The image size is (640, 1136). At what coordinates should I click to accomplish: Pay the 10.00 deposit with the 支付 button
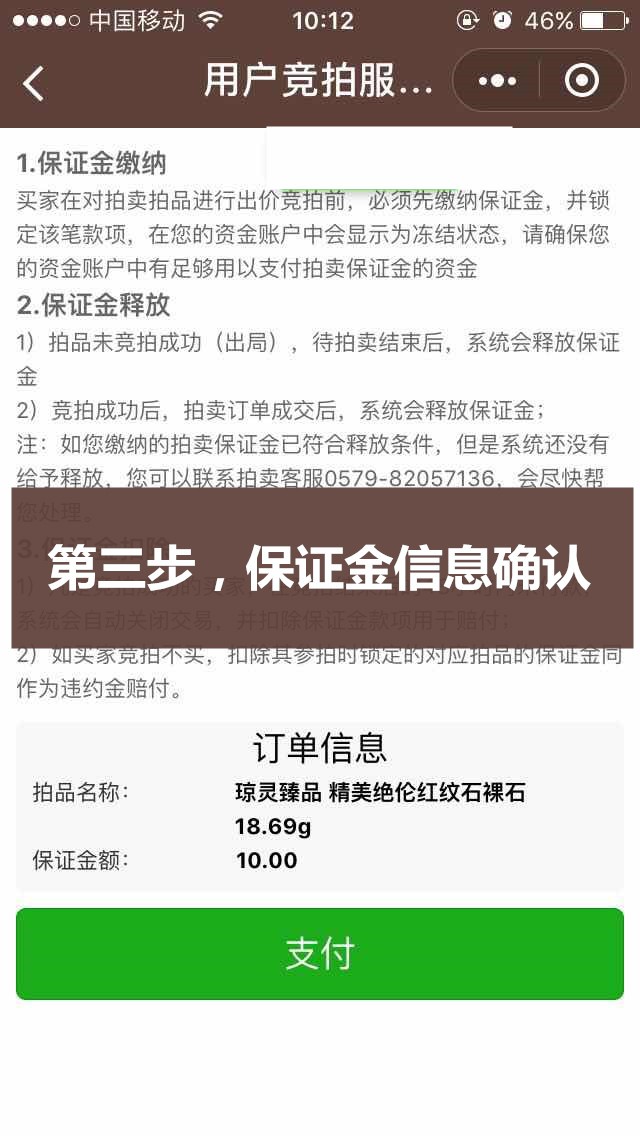click(x=320, y=953)
